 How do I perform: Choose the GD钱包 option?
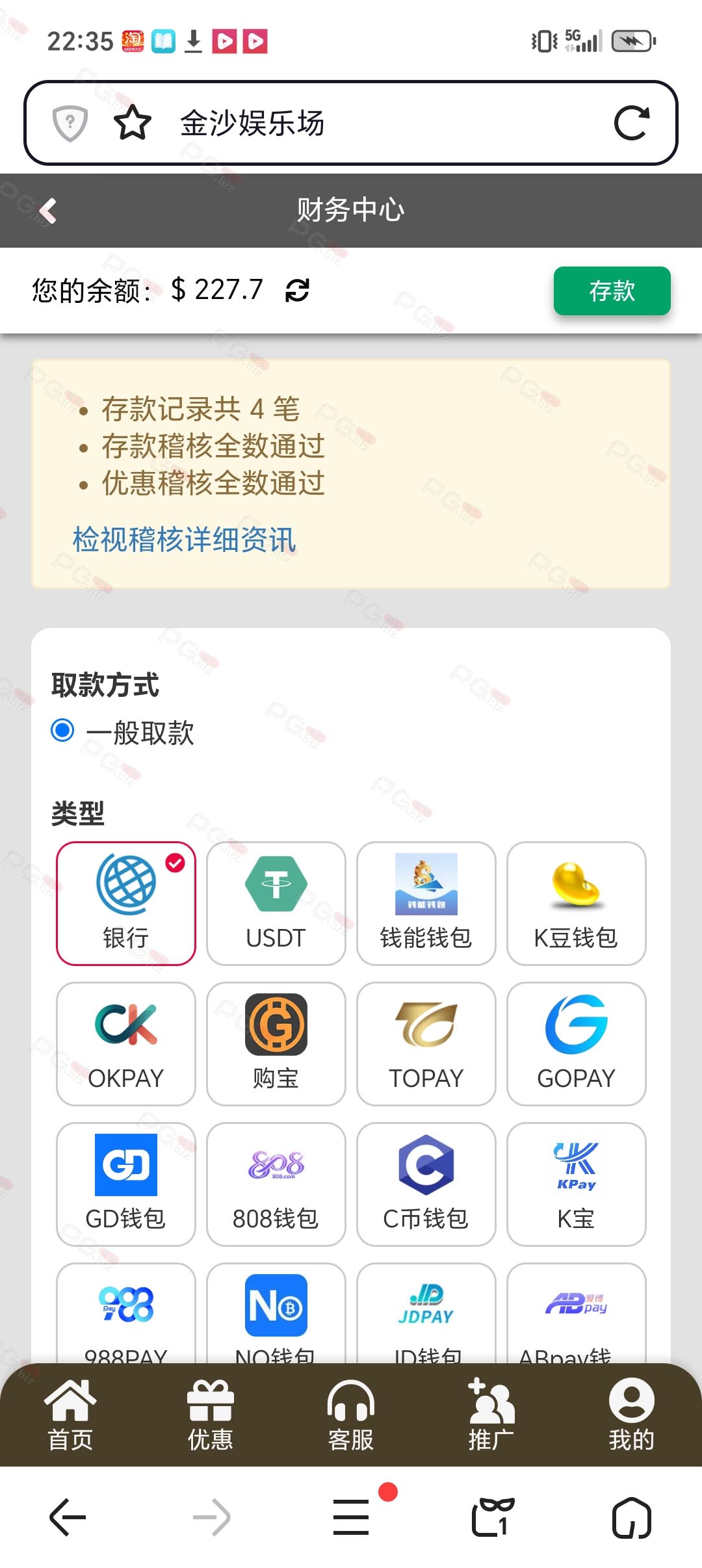pos(126,1184)
